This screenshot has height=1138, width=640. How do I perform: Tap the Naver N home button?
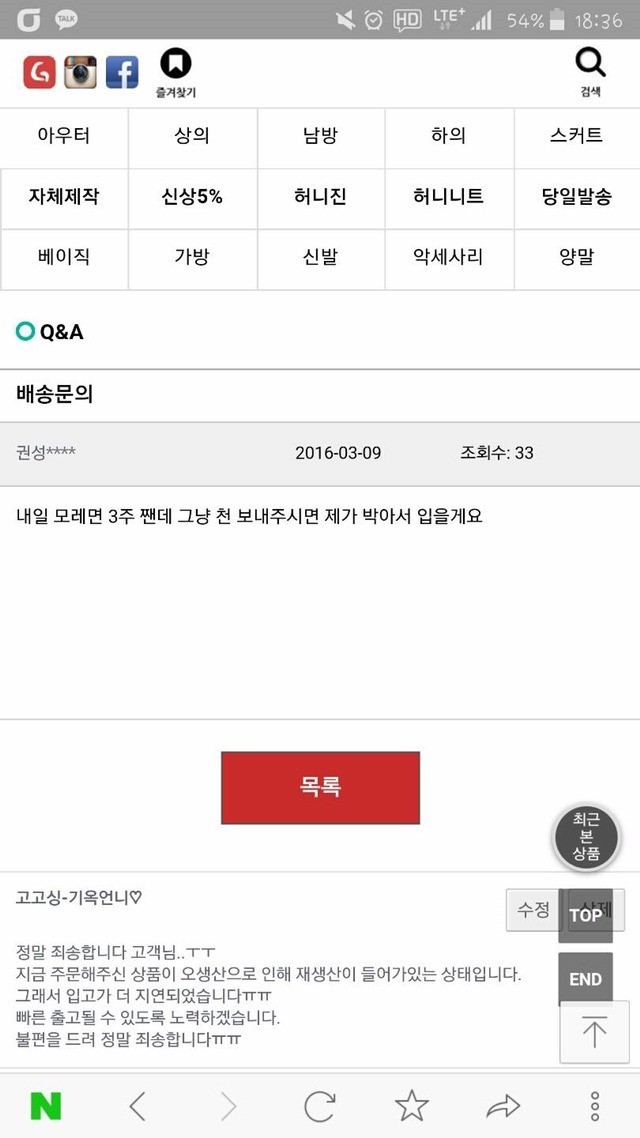point(46,1106)
